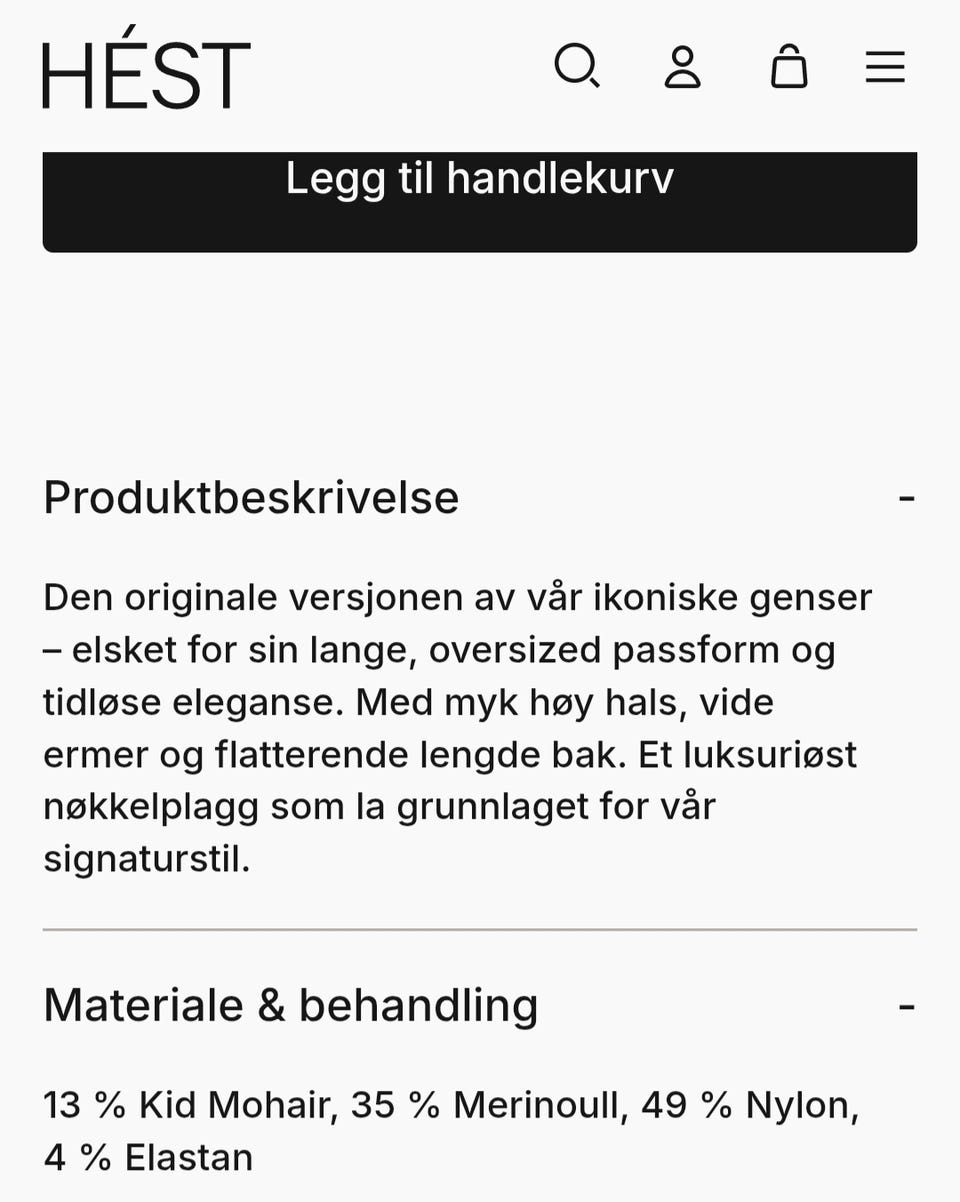Screen dimensions: 960x1202
Task: Open the site navigation menu
Action: coord(884,68)
